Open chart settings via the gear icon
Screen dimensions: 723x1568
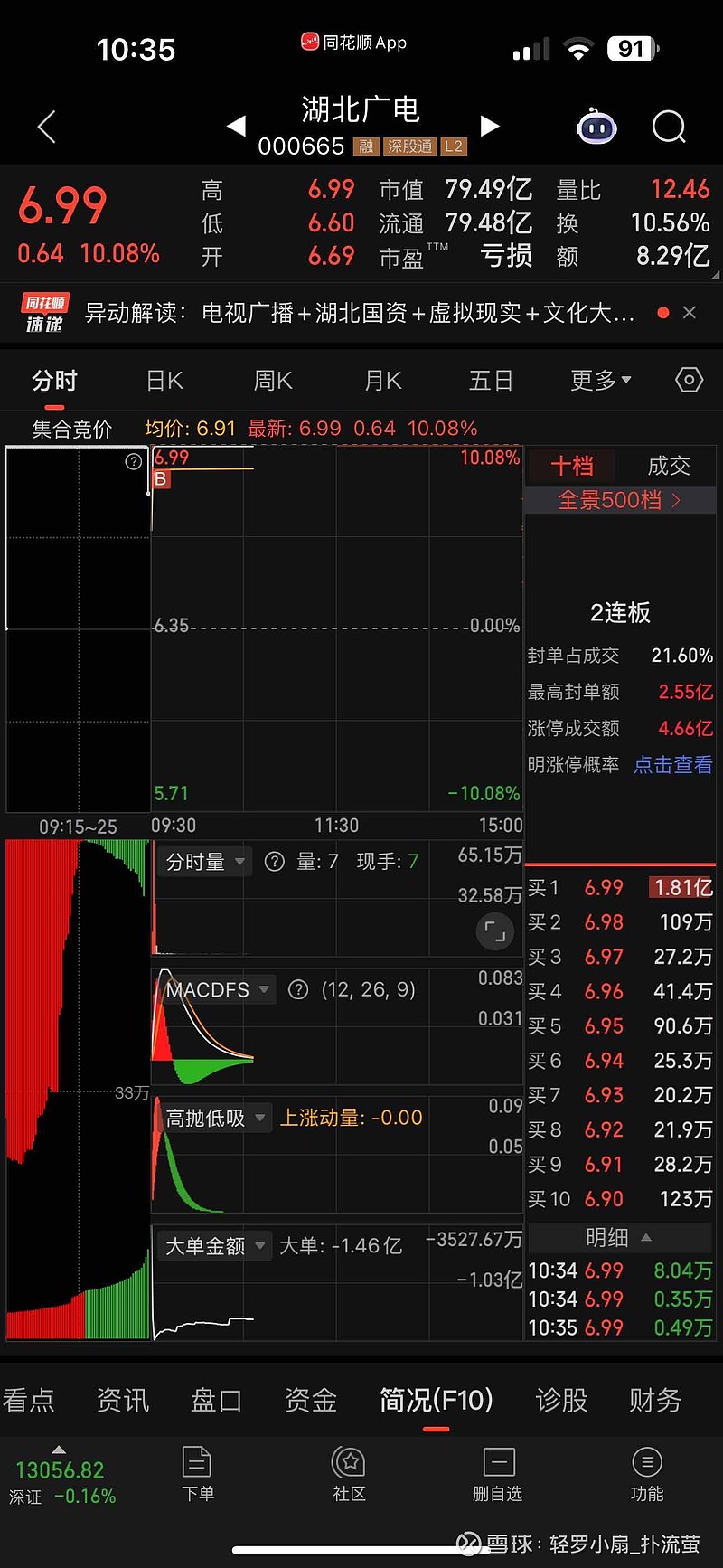(689, 381)
